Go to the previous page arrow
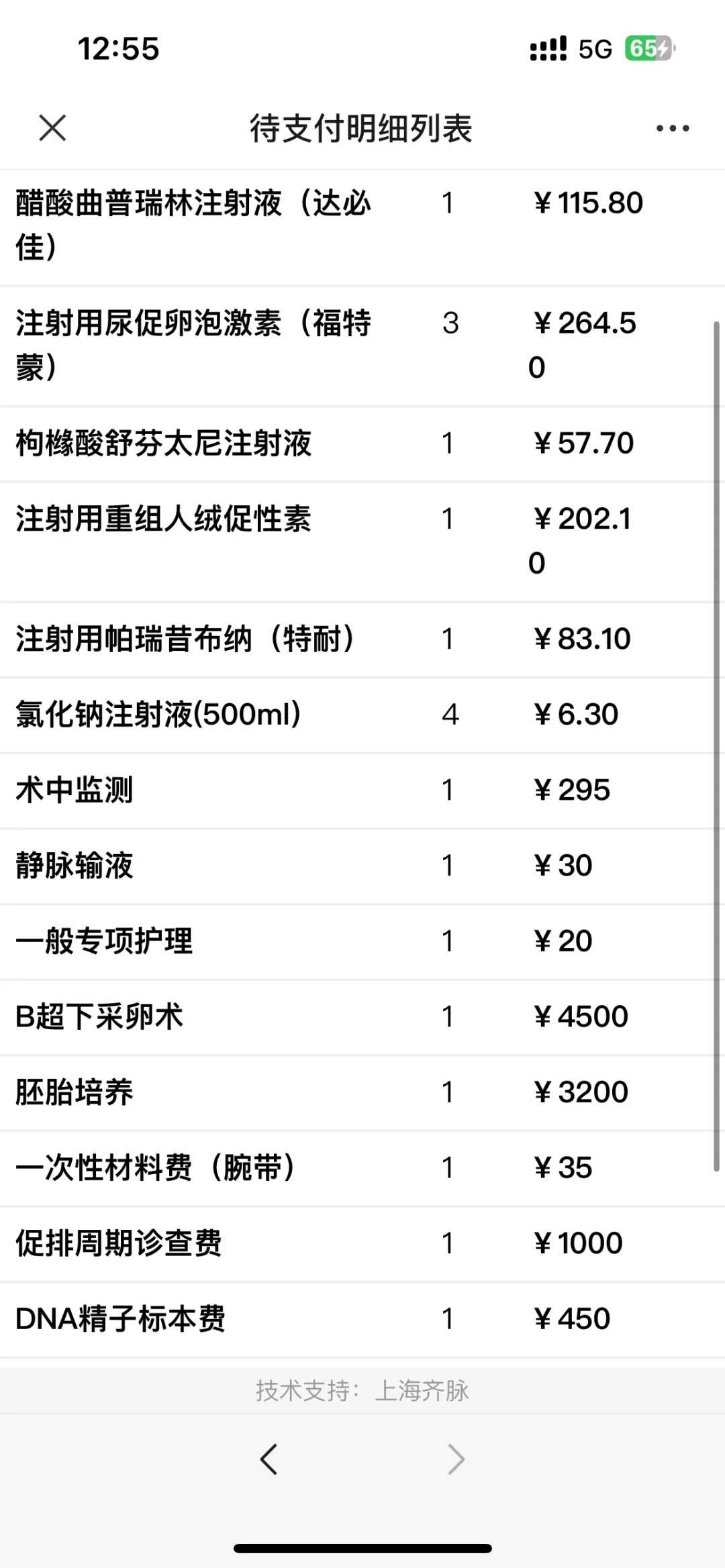Viewport: 725px width, 1568px height. (269, 1457)
